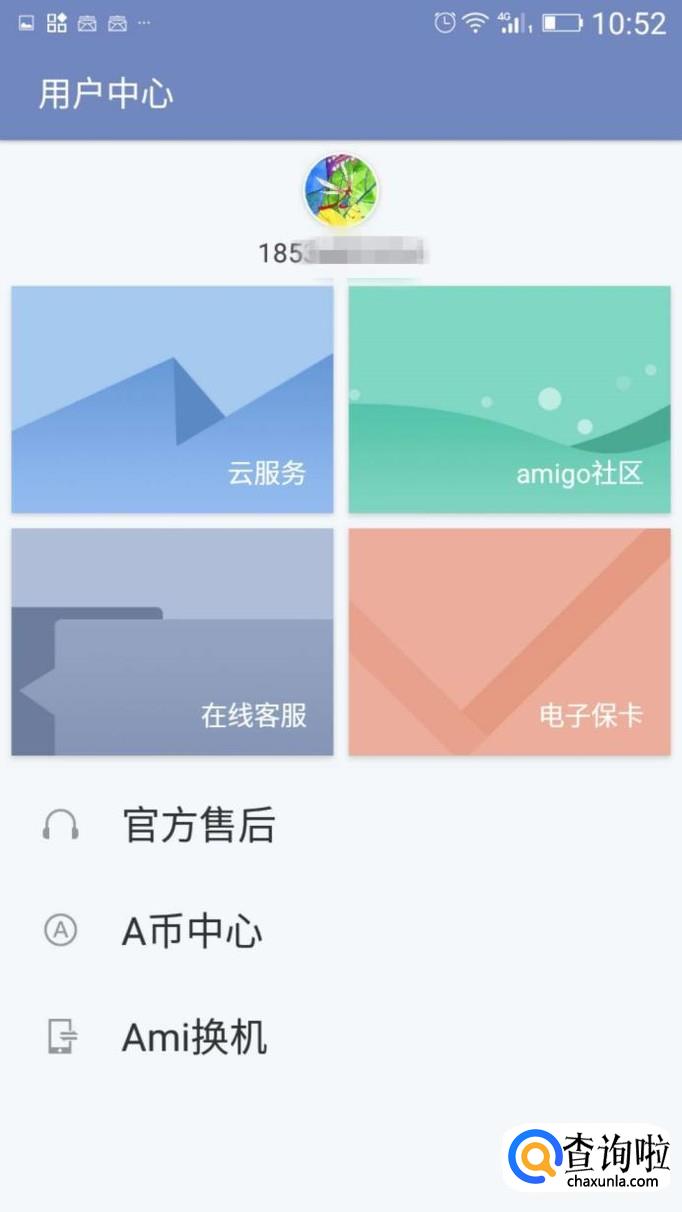The width and height of the screenshot is (682, 1212).
Task: Open the 云服务 card
Action: (172, 399)
